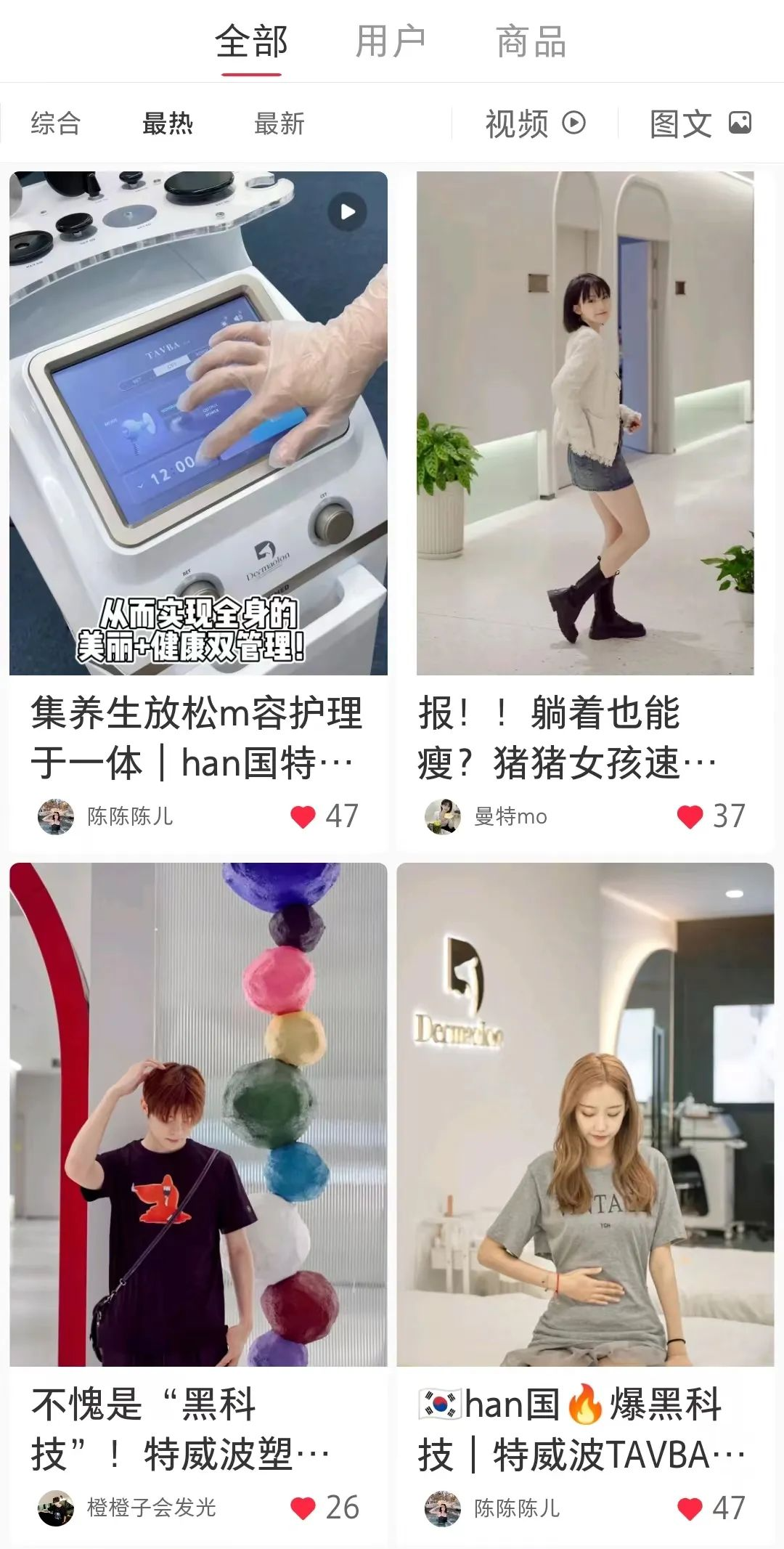
Task: Sort results by 综合
Action: tap(56, 123)
